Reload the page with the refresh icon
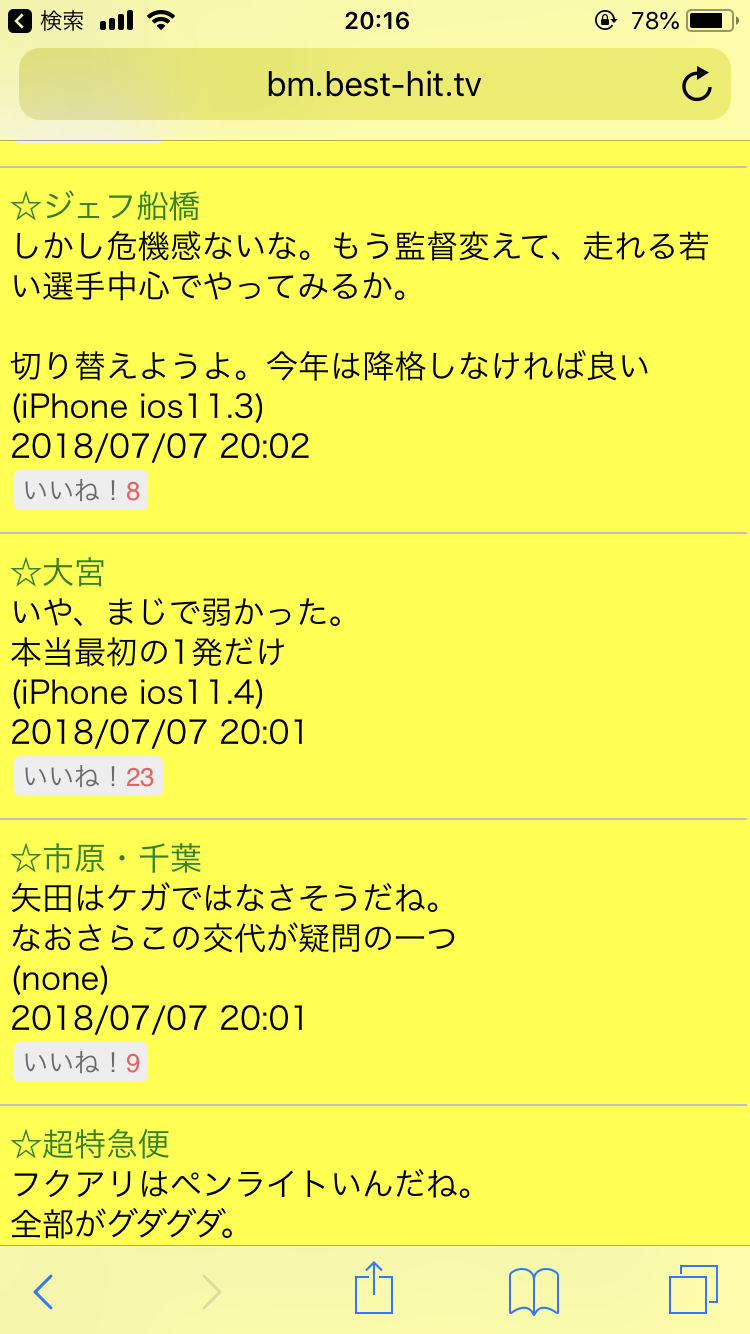This screenshot has width=750, height=1334. pyautogui.click(x=697, y=85)
